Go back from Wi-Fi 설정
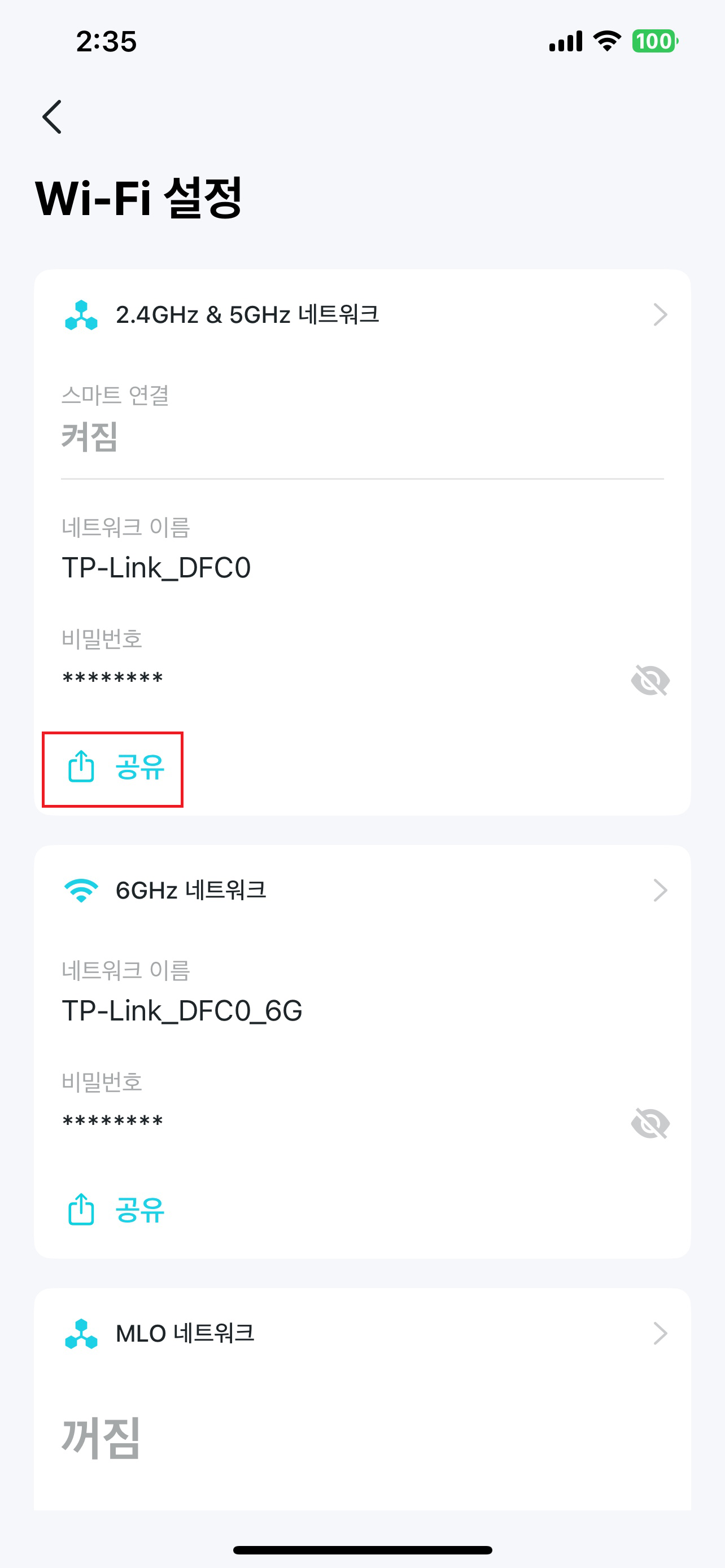Viewport: 725px width, 1568px height. [x=53, y=117]
